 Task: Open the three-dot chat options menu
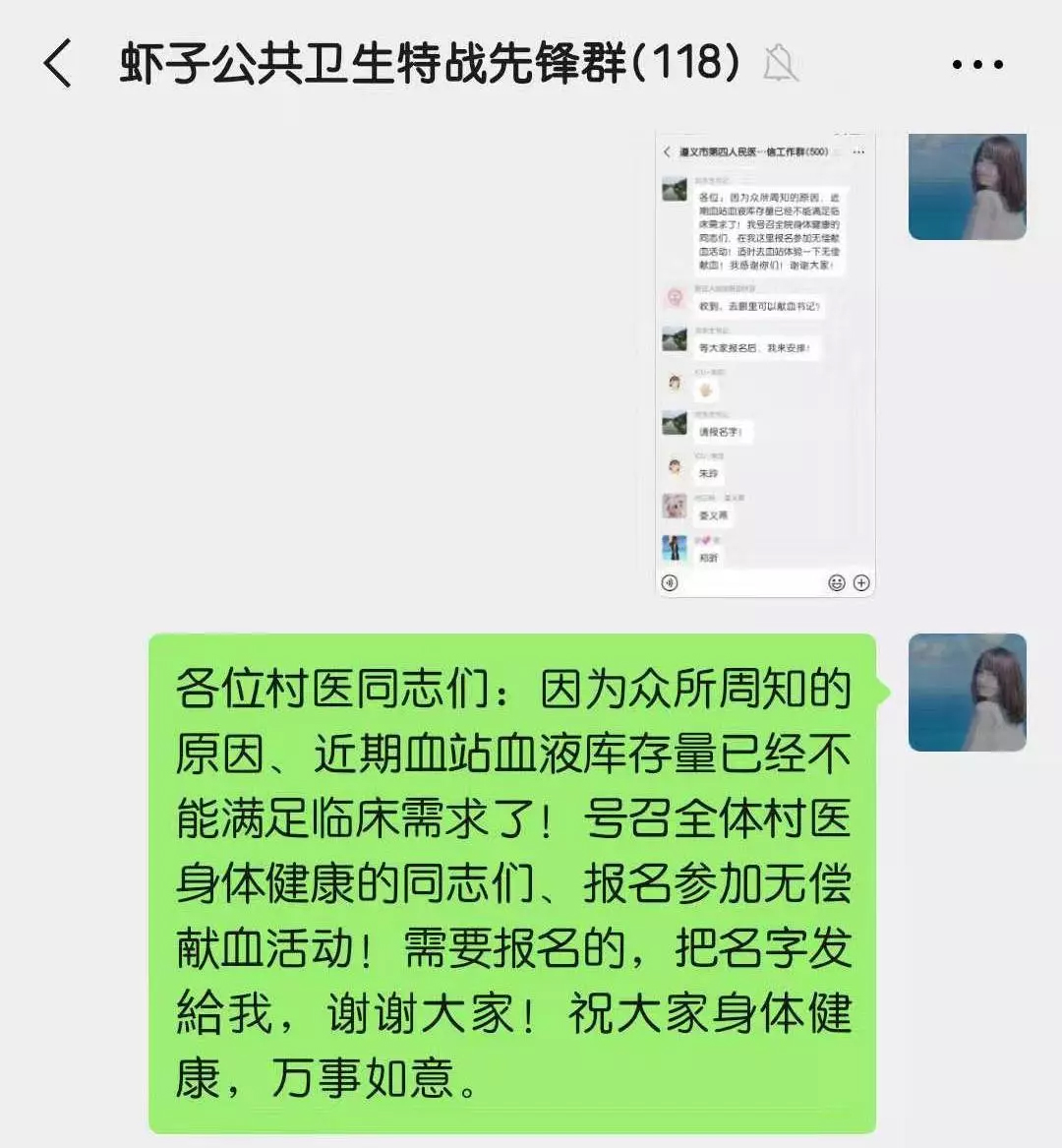[977, 65]
